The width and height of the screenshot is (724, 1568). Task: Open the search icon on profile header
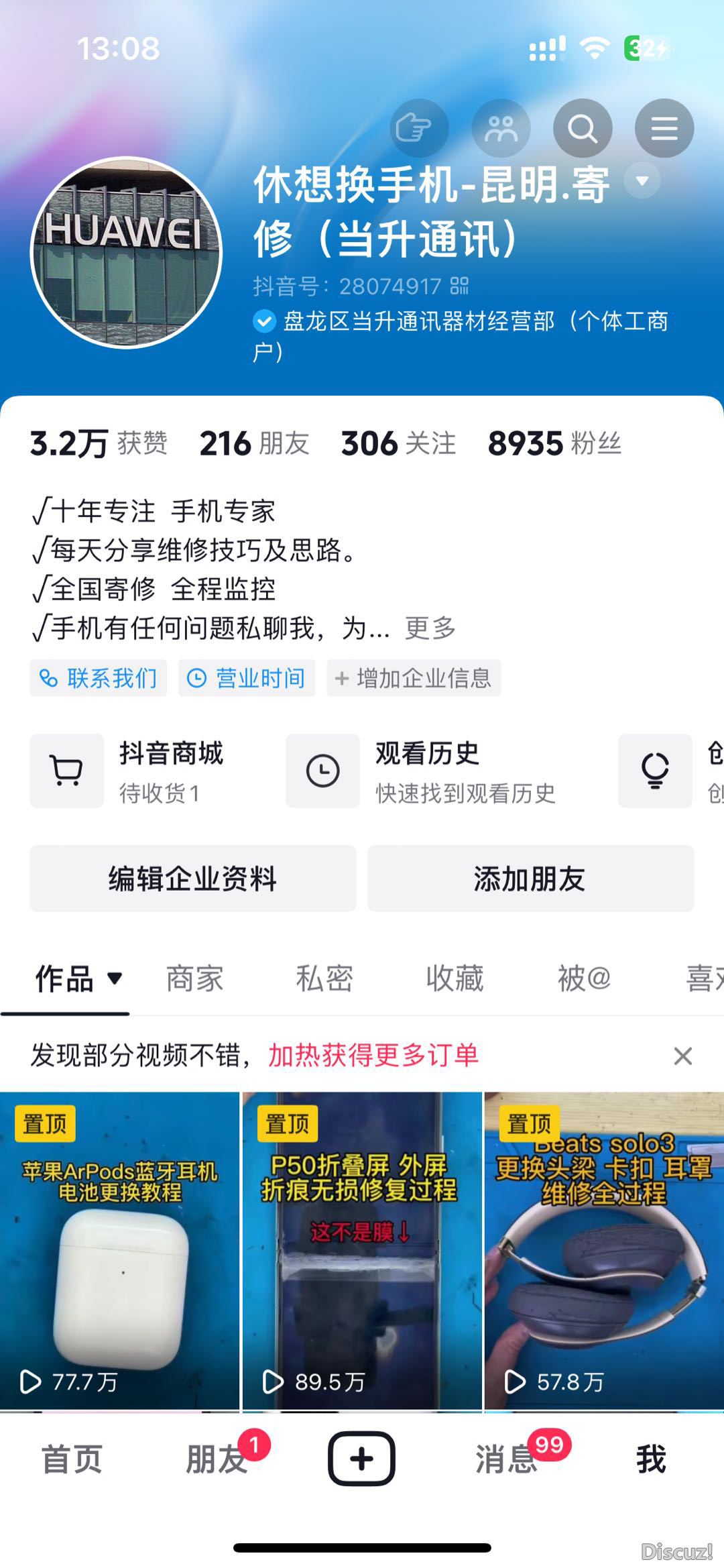click(582, 128)
